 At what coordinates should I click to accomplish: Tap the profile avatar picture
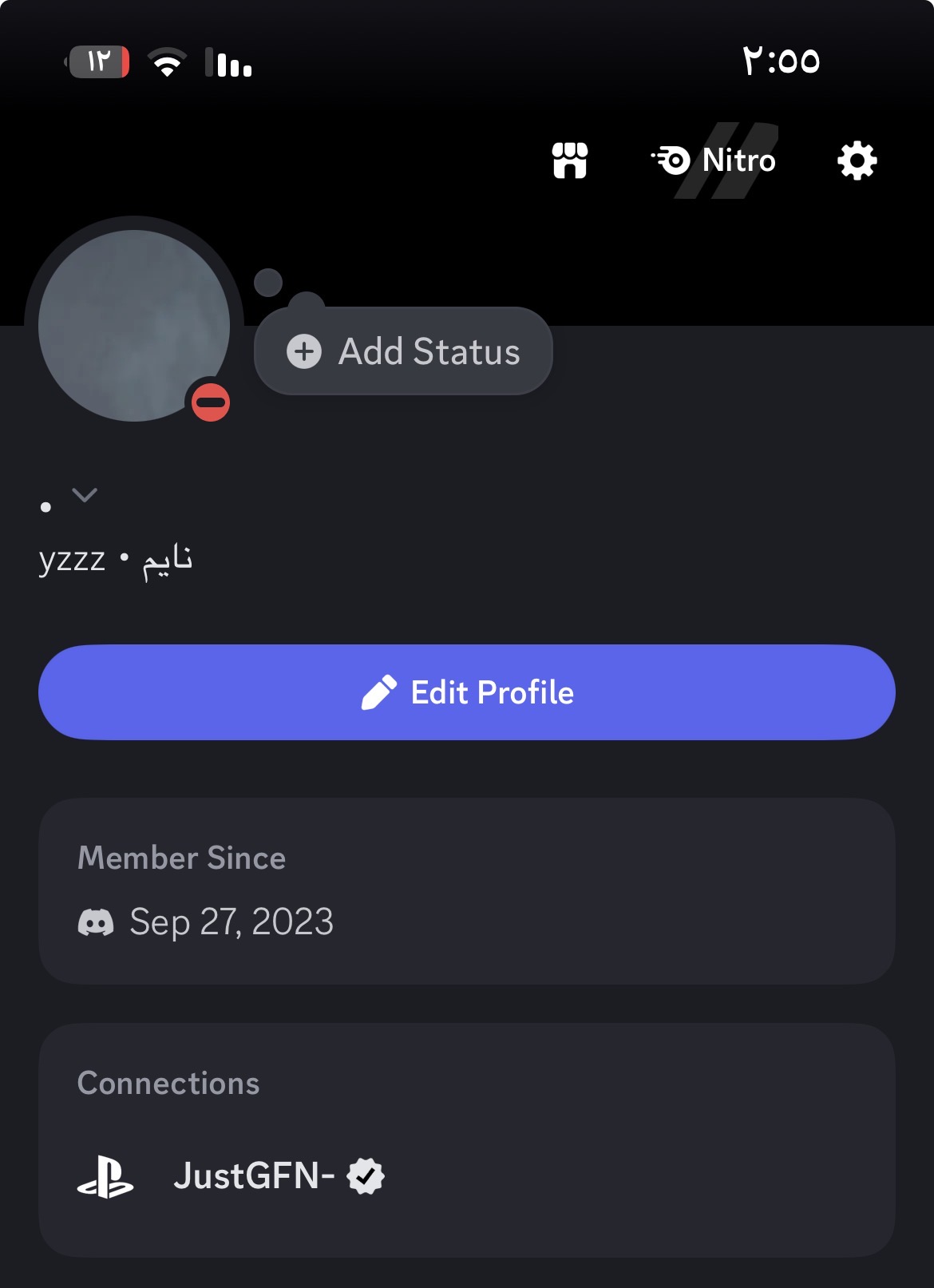pos(134,326)
